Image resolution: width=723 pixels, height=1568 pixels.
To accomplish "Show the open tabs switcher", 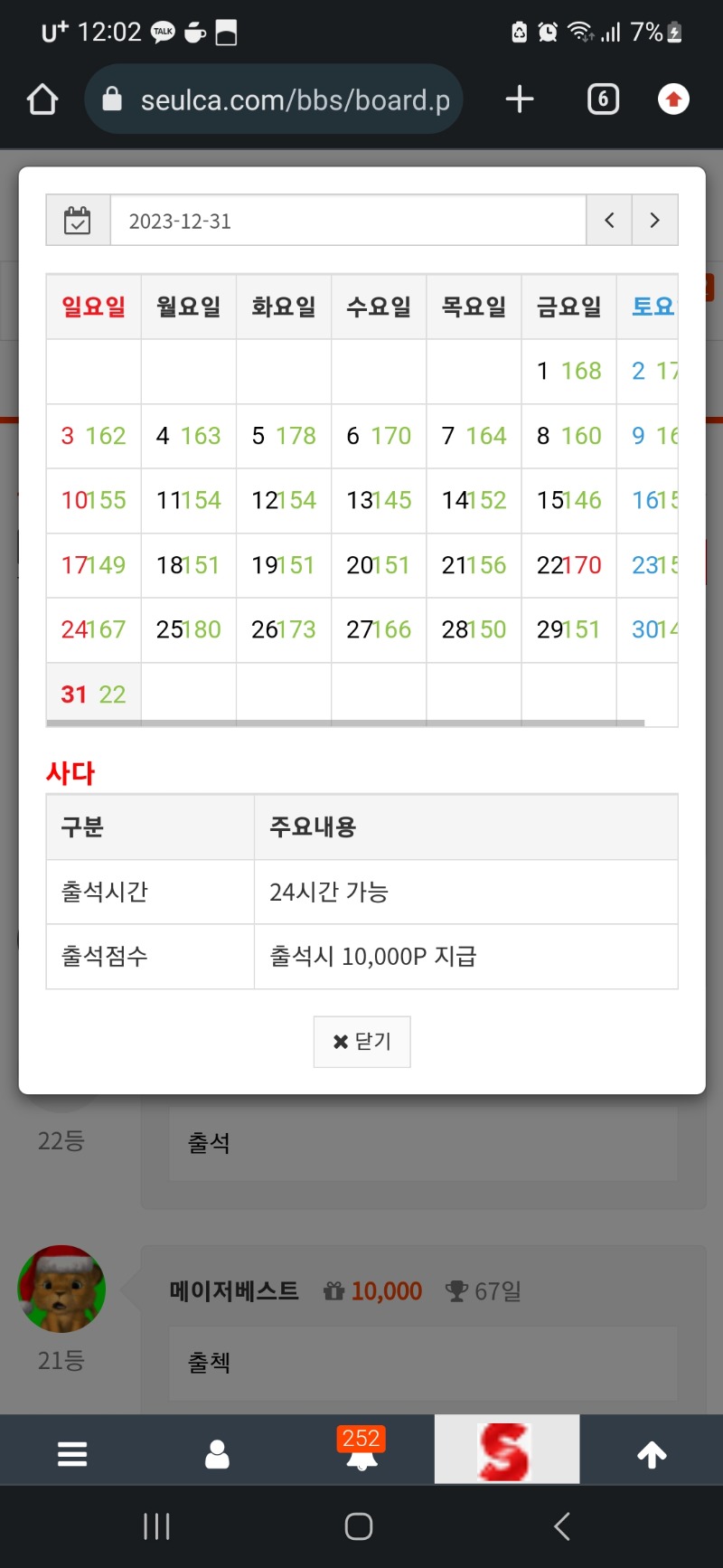I will (x=603, y=99).
